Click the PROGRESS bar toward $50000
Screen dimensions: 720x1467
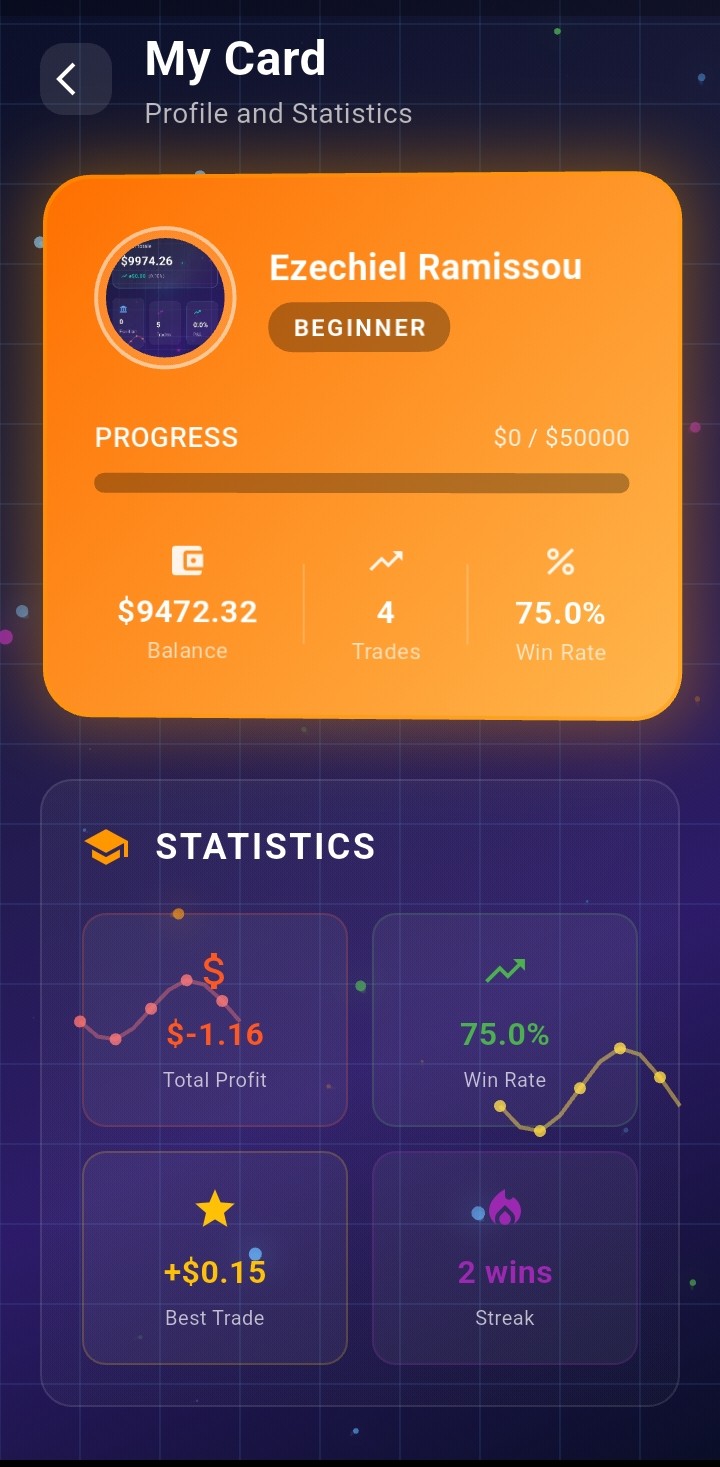tap(360, 482)
